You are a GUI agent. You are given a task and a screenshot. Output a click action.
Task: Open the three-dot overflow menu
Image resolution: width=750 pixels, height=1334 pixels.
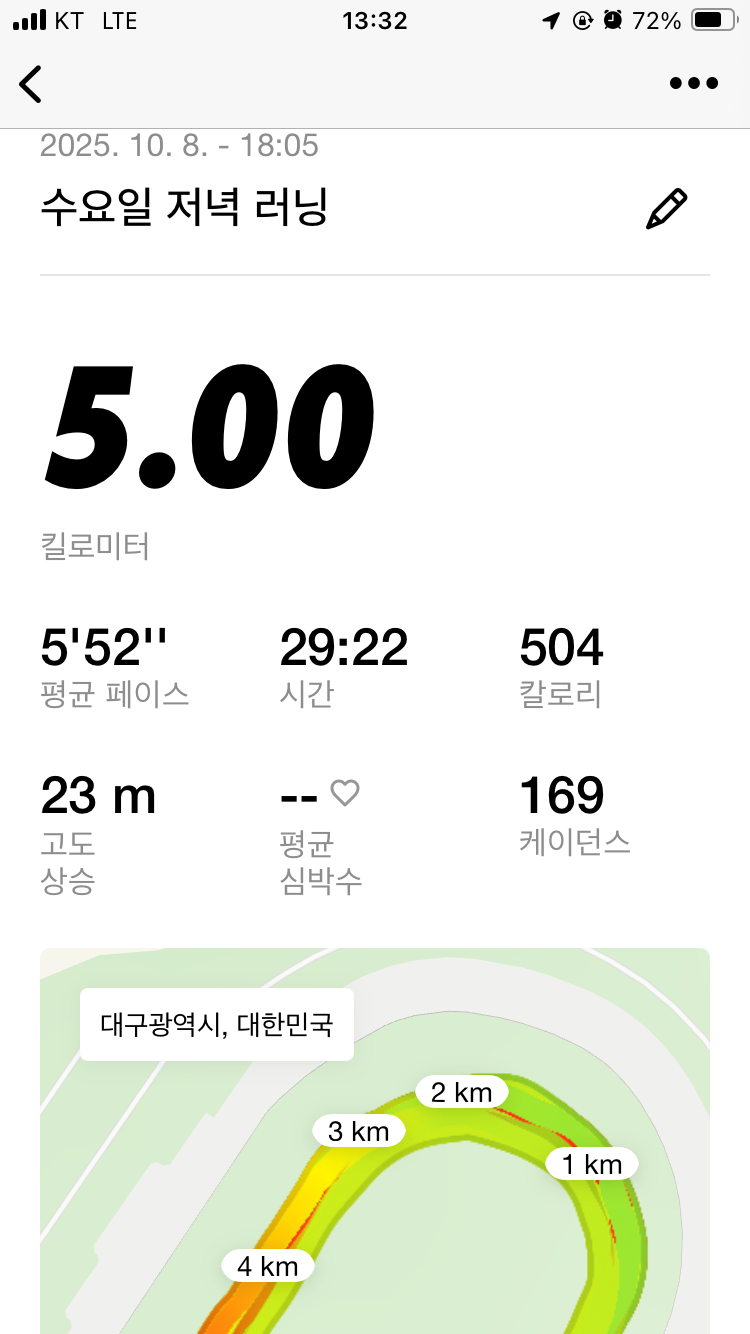[x=693, y=84]
